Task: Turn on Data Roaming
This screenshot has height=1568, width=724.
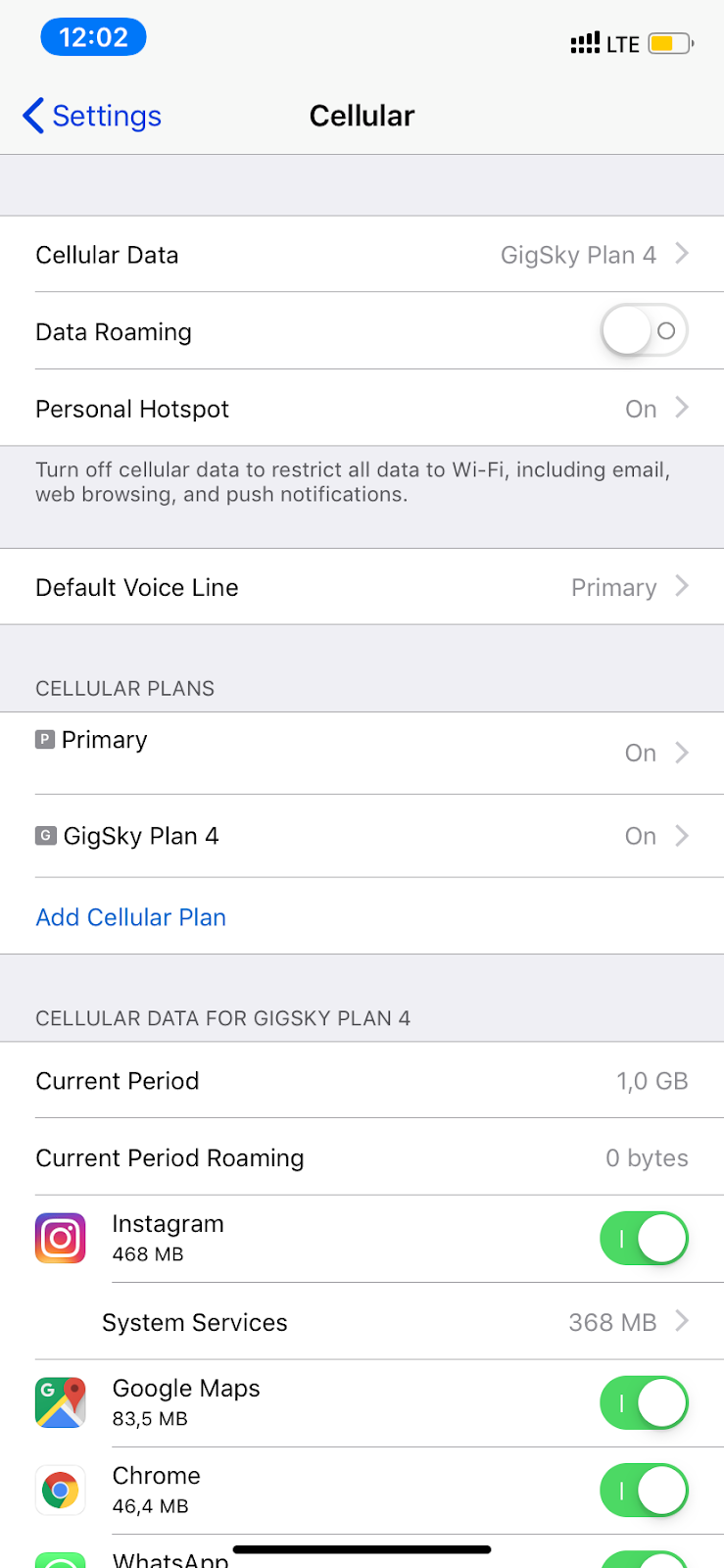Action: coord(644,331)
